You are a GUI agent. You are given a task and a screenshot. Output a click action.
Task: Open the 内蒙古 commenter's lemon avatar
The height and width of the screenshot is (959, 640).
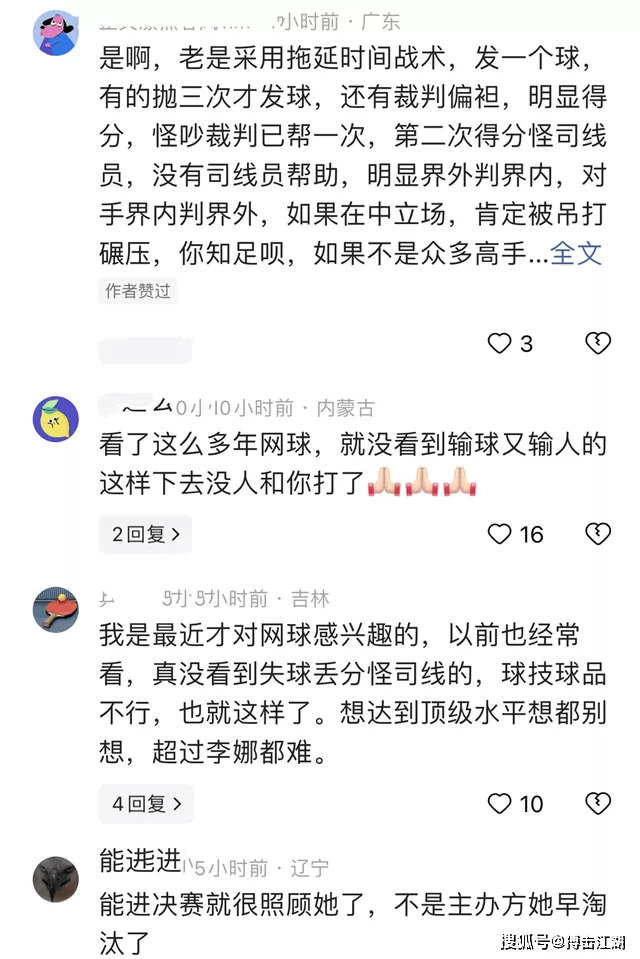pyautogui.click(x=56, y=419)
